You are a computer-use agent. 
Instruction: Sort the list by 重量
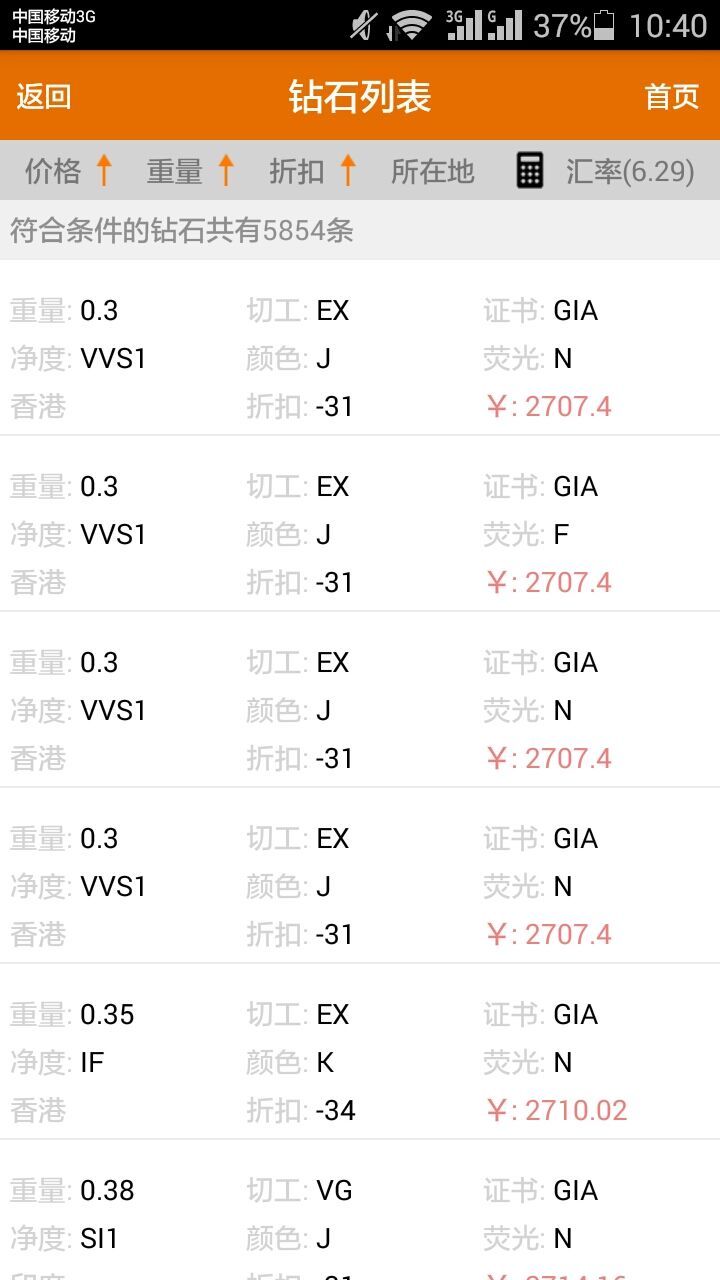point(190,171)
